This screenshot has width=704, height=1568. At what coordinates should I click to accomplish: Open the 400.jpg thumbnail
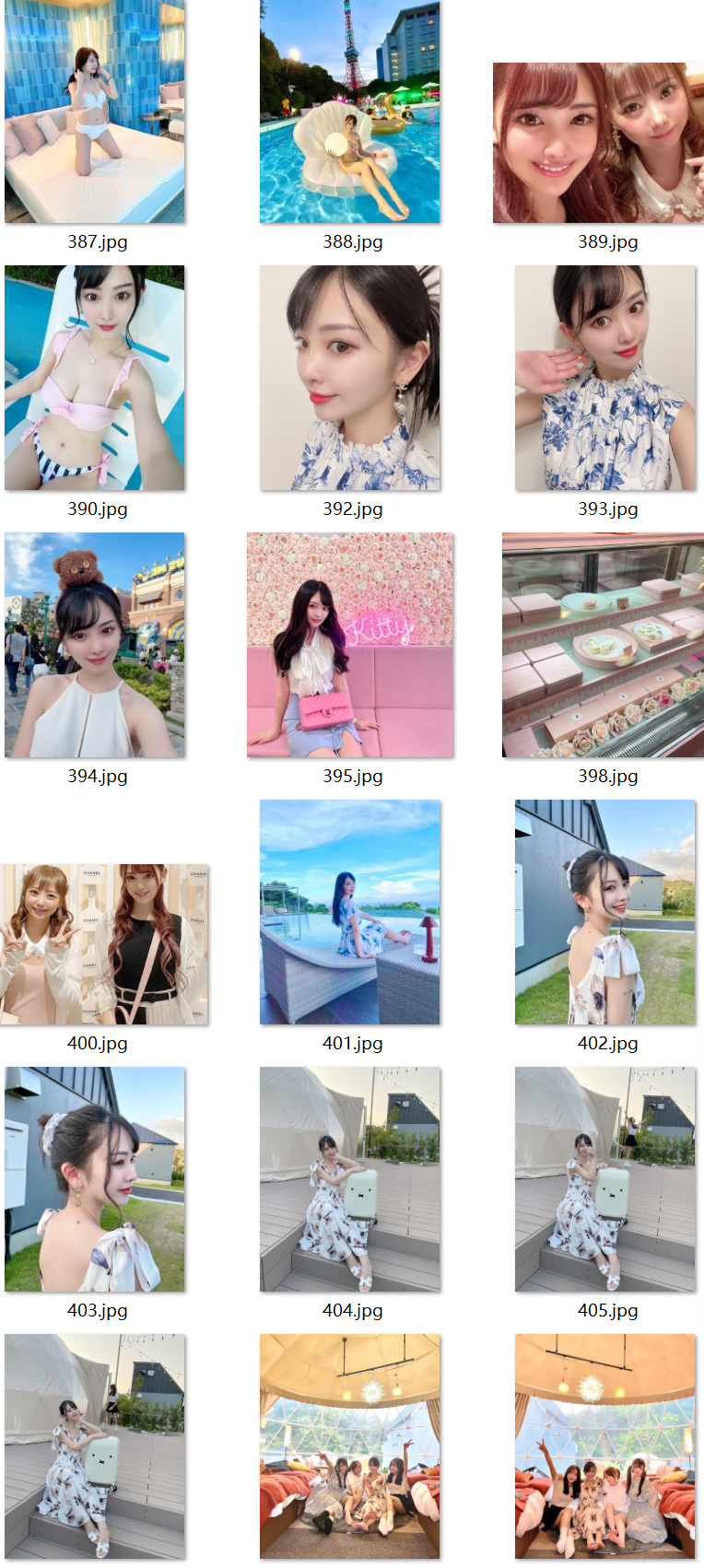click(x=104, y=944)
